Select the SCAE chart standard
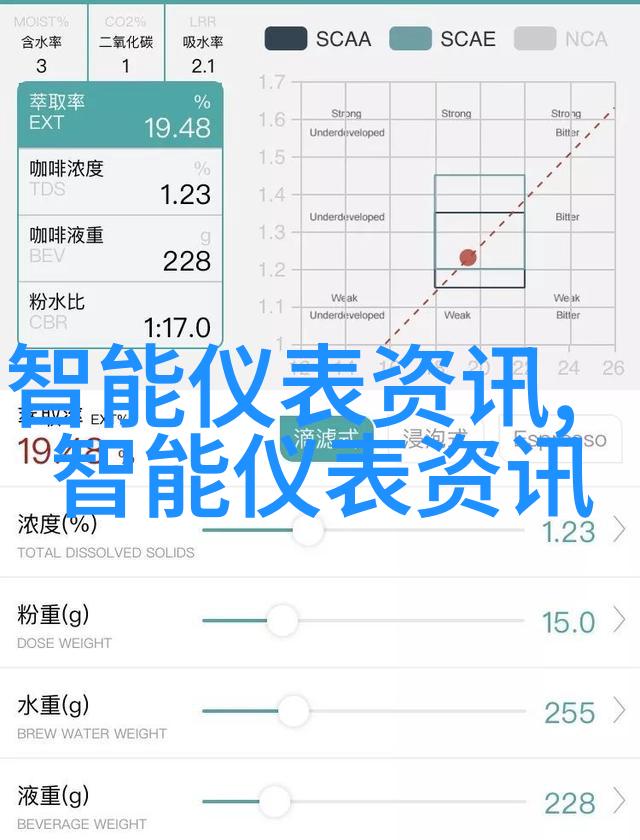640x840 pixels. tap(442, 39)
